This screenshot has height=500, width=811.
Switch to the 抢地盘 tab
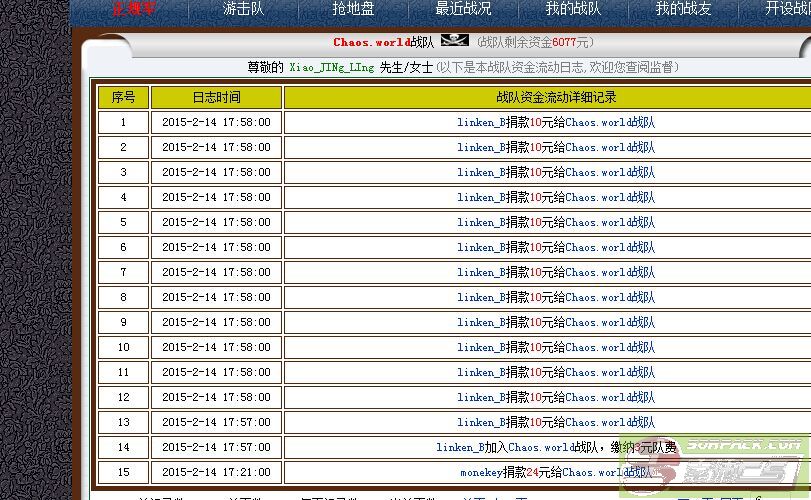(x=353, y=9)
